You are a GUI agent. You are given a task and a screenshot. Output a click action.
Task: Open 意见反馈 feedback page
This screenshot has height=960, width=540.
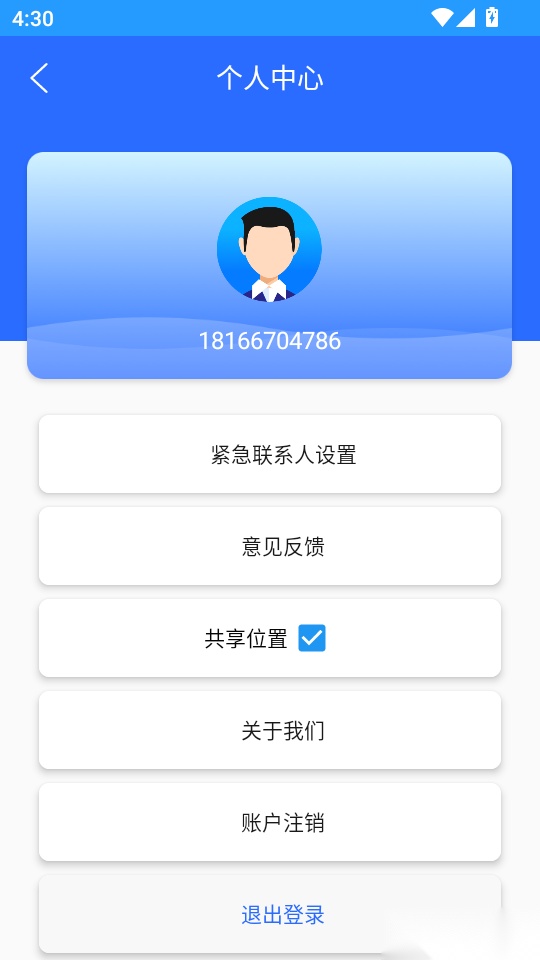270,546
